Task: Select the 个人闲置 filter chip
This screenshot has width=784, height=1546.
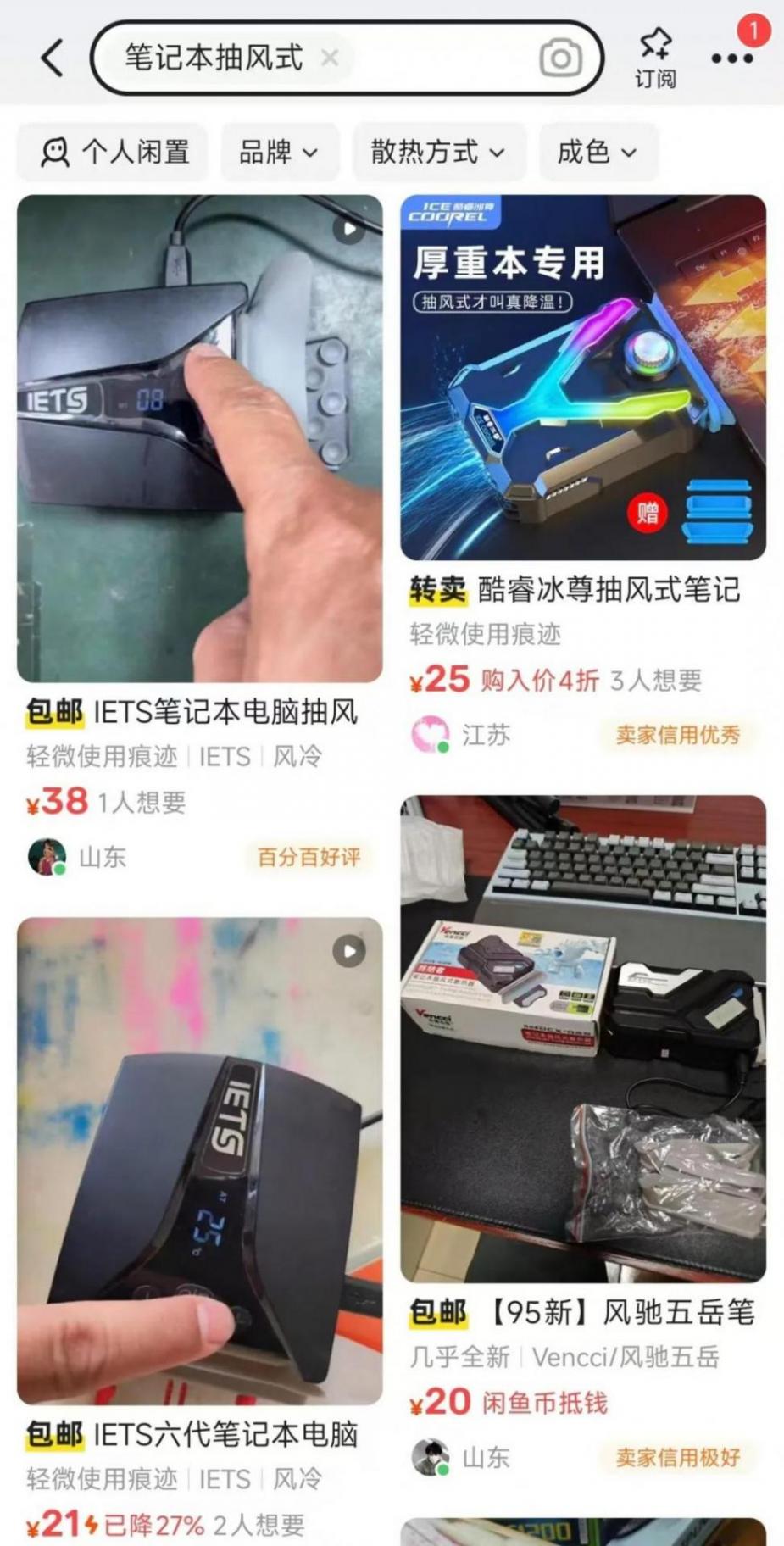Action: click(x=114, y=153)
